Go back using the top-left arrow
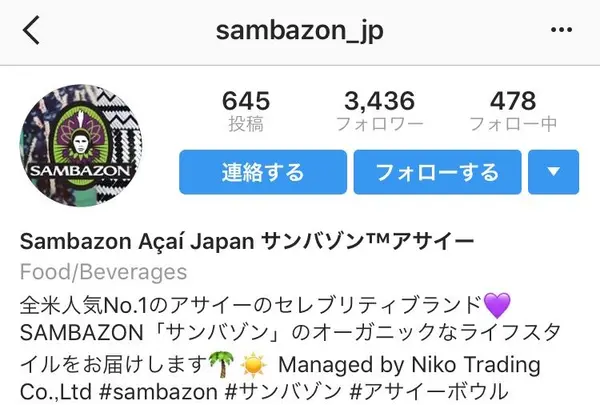The image size is (600, 405). click(31, 30)
